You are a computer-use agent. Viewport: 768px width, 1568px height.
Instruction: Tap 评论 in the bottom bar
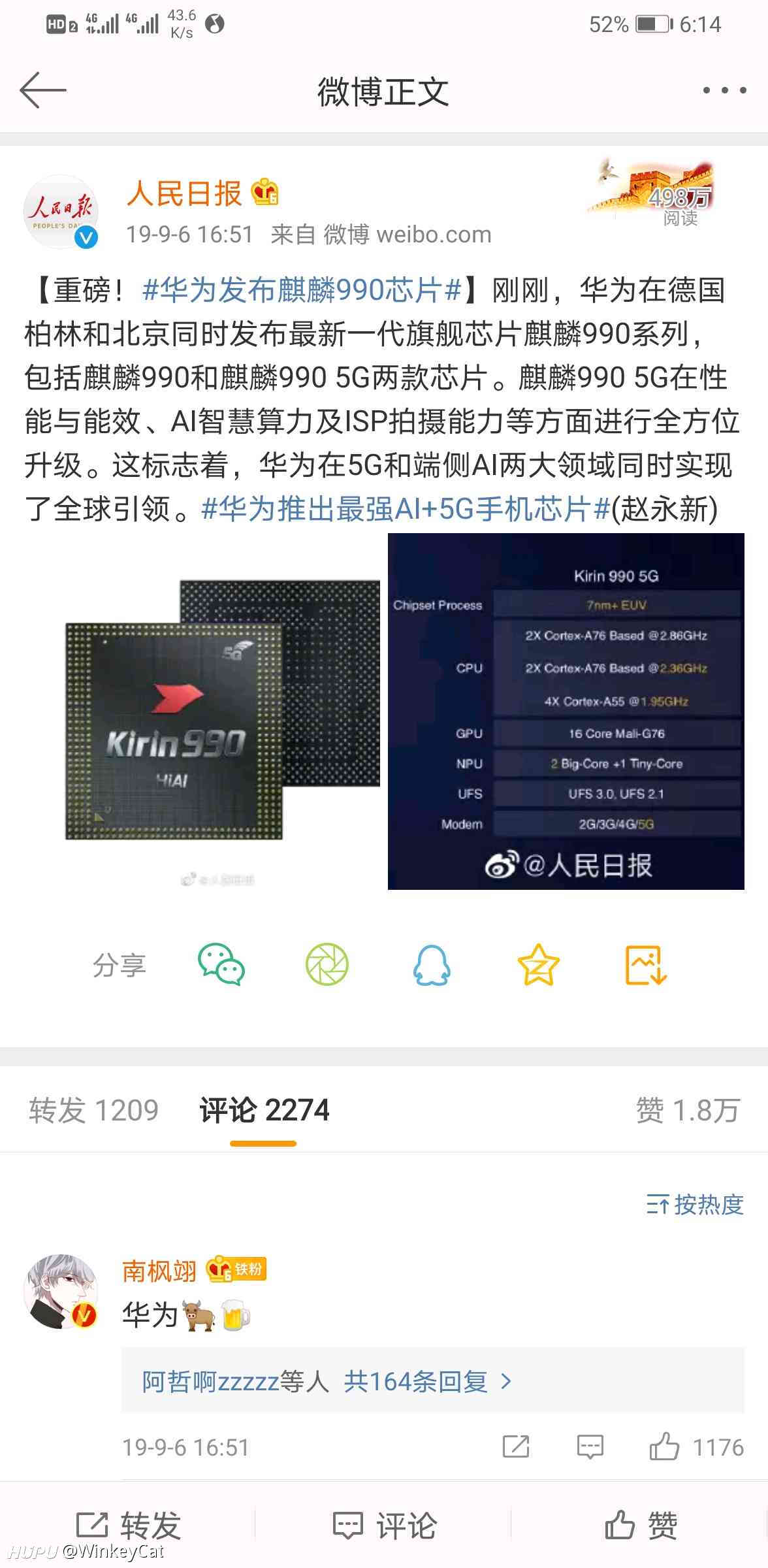point(384,1526)
